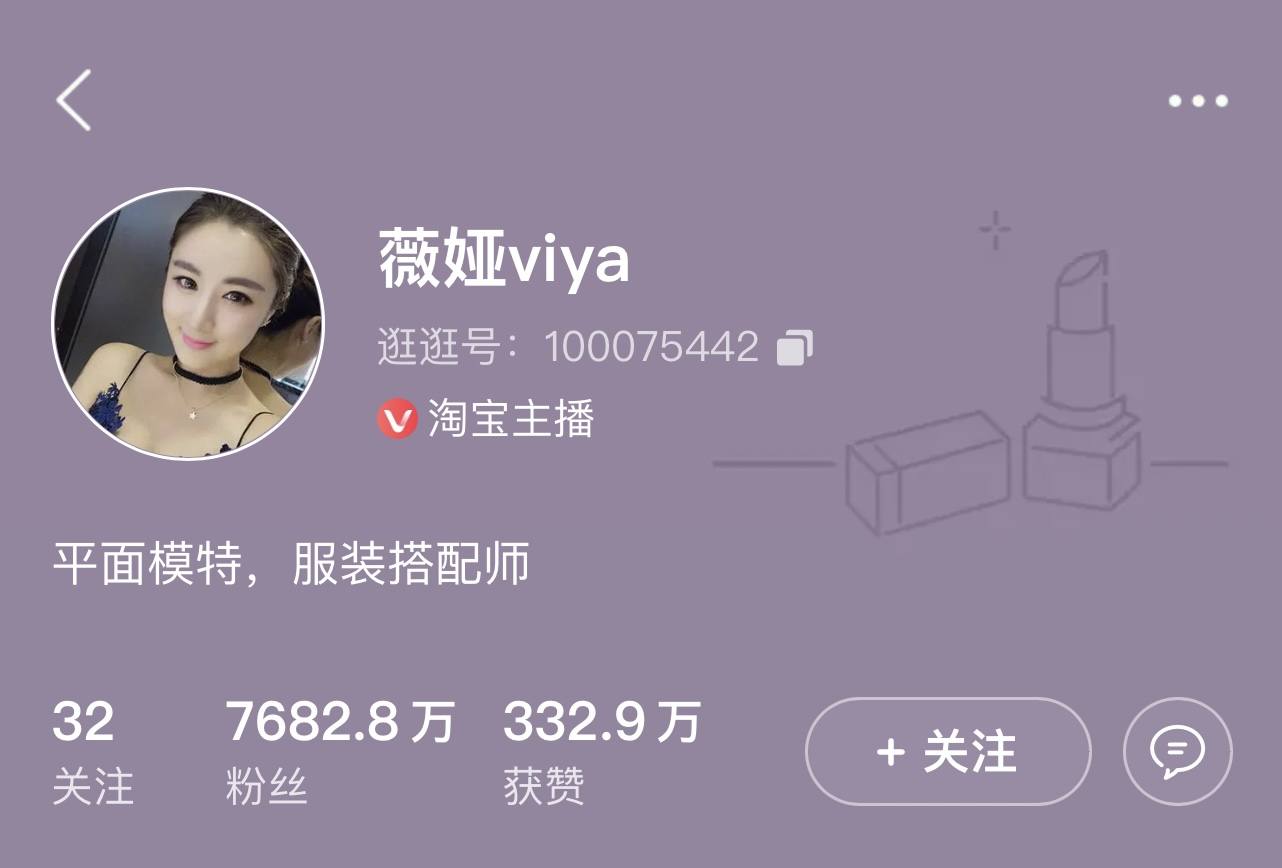Open the circular profile avatar photo

click(188, 324)
